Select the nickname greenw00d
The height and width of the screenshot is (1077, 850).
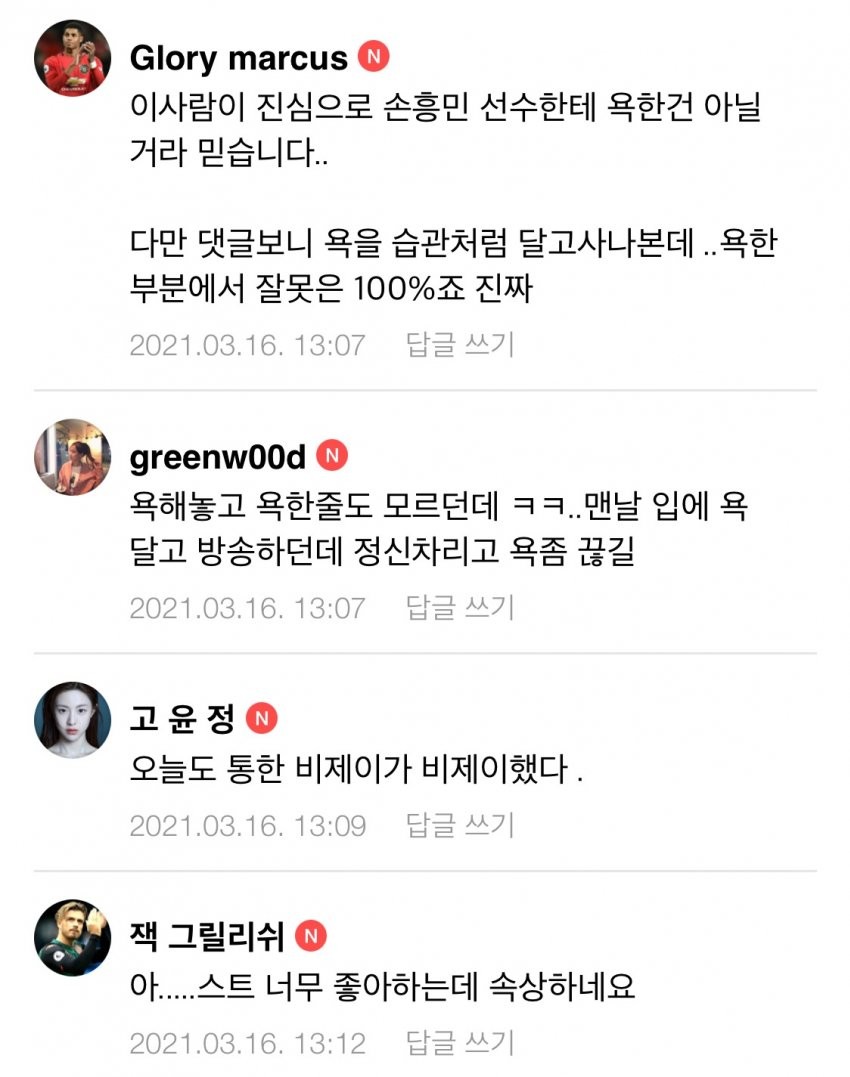click(218, 457)
